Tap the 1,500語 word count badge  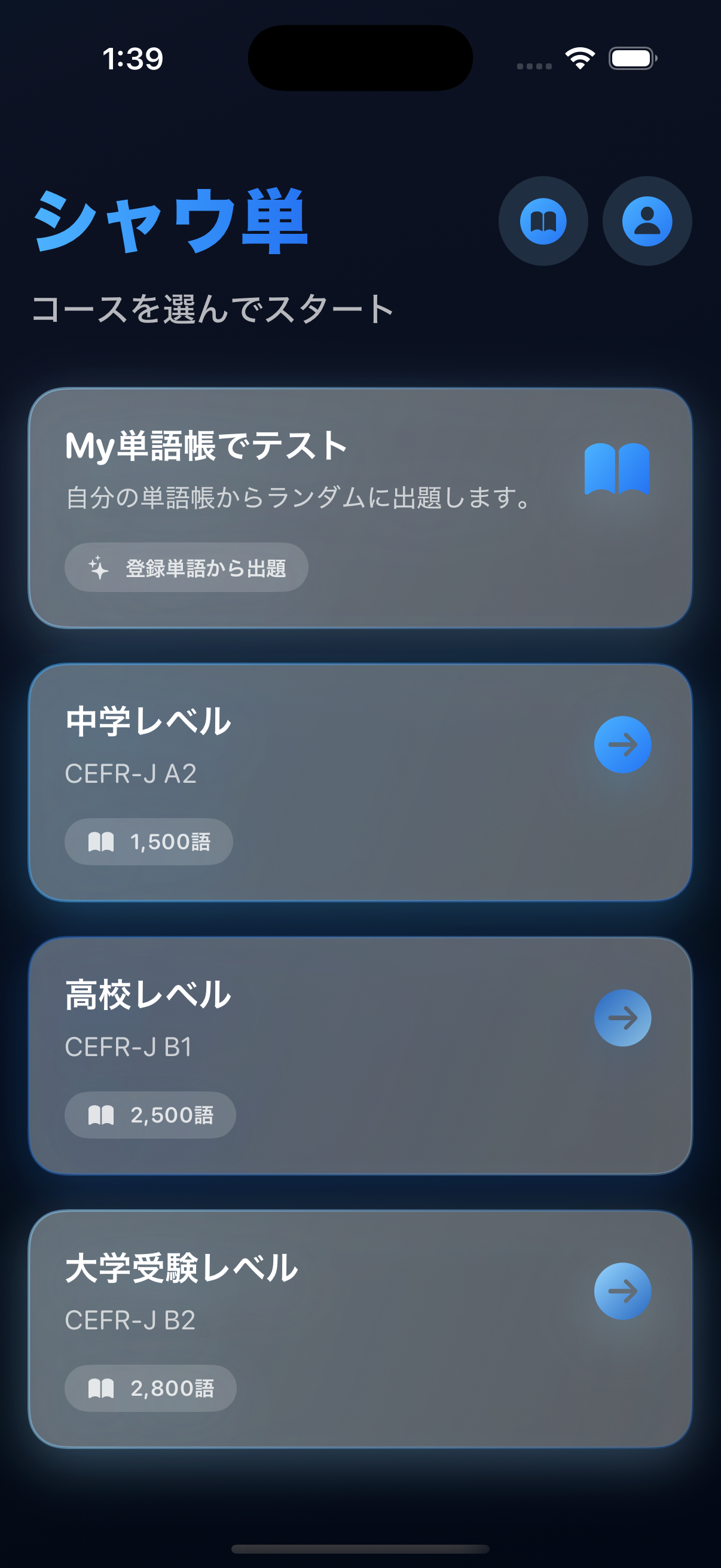(x=148, y=841)
